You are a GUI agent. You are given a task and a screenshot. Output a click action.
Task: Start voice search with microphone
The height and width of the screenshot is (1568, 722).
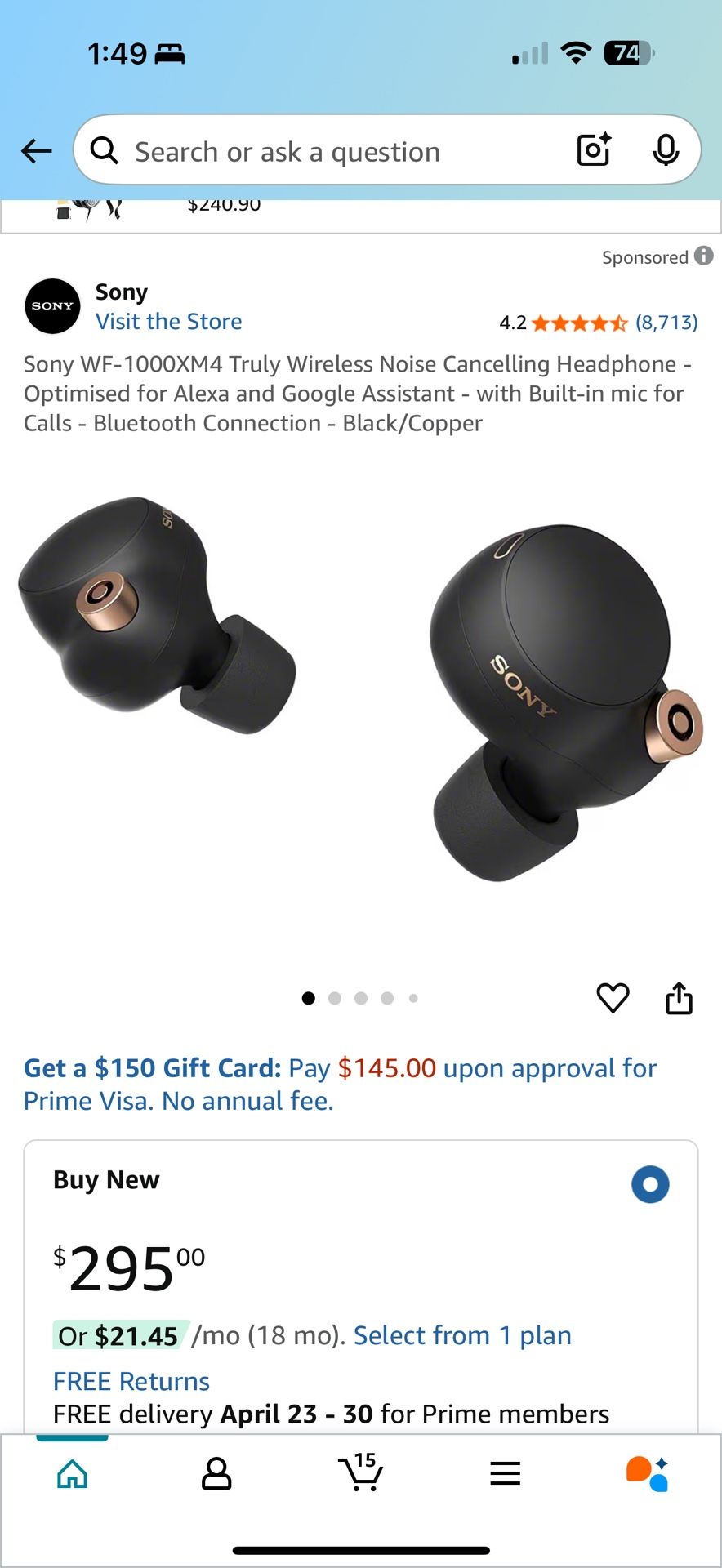click(666, 150)
